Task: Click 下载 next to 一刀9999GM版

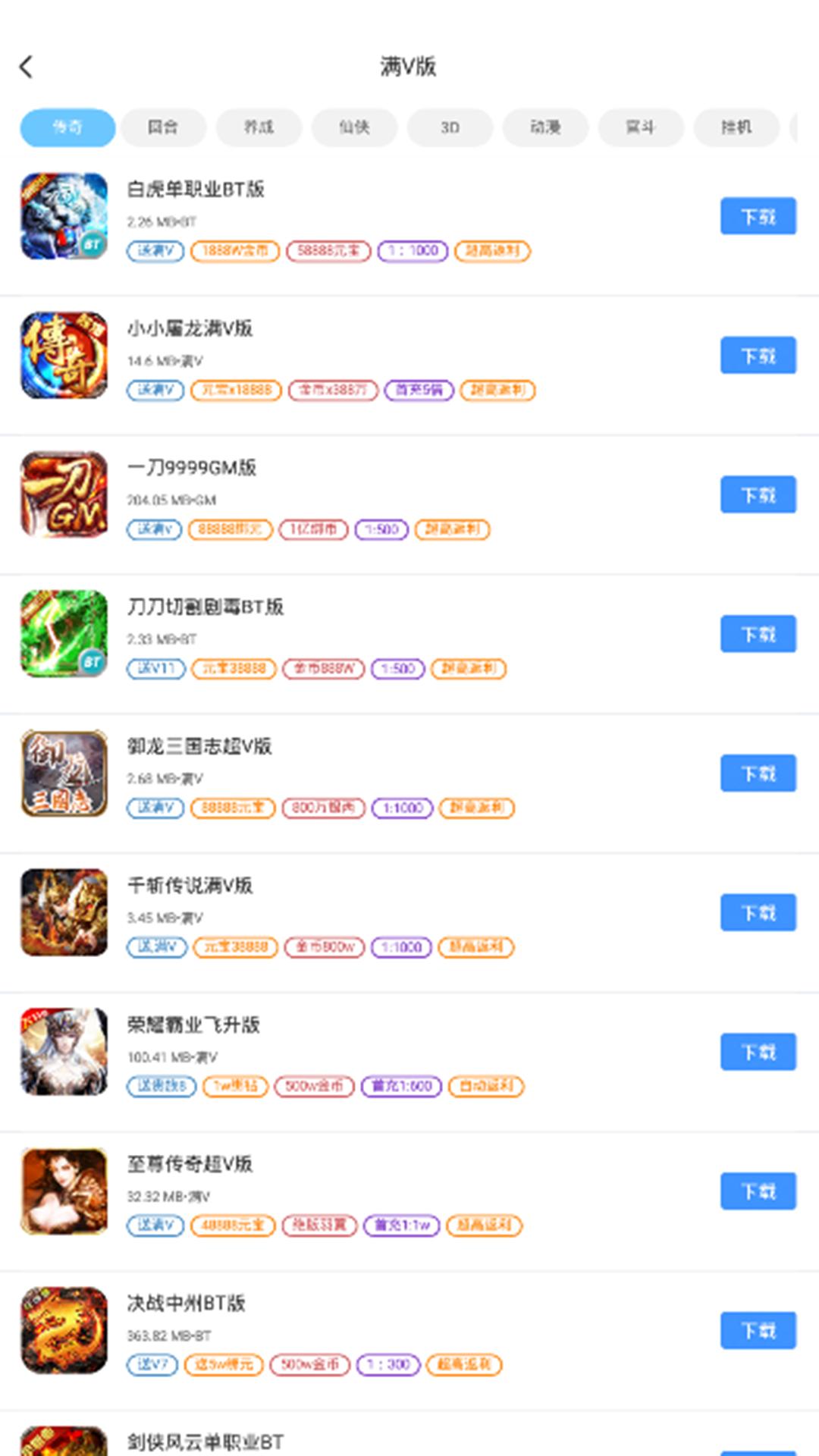Action: [x=758, y=494]
